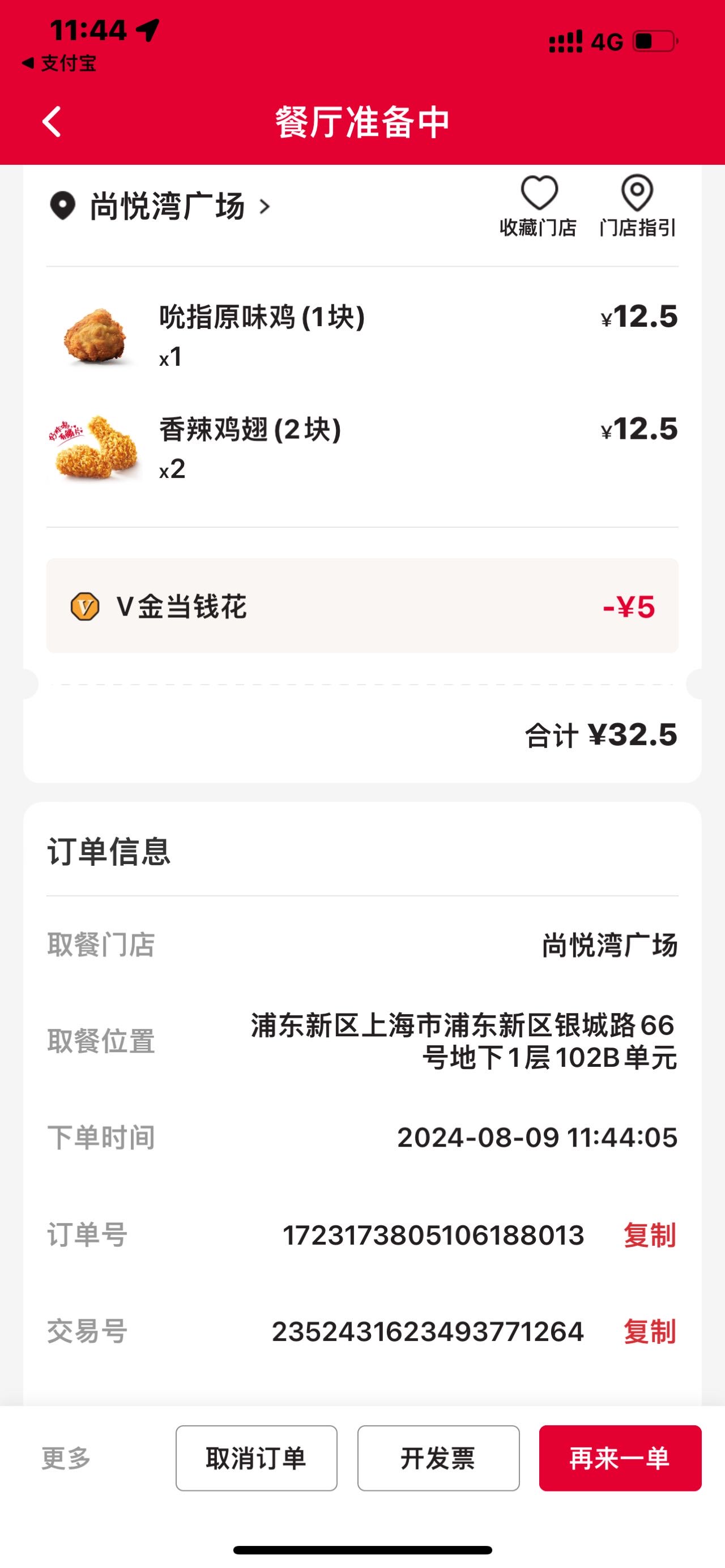Viewport: 725px width, 1568px height.
Task: Return to 支付宝 app
Action: pyautogui.click(x=59, y=63)
